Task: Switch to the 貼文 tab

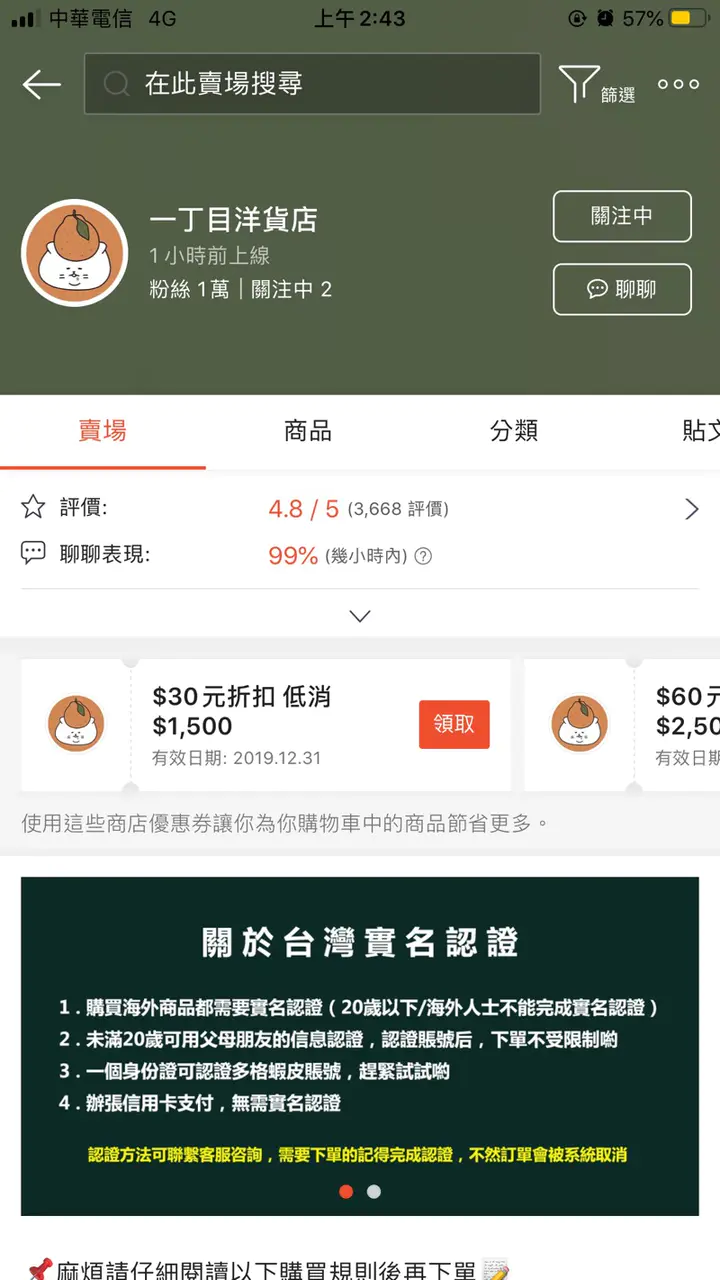Action: point(700,431)
